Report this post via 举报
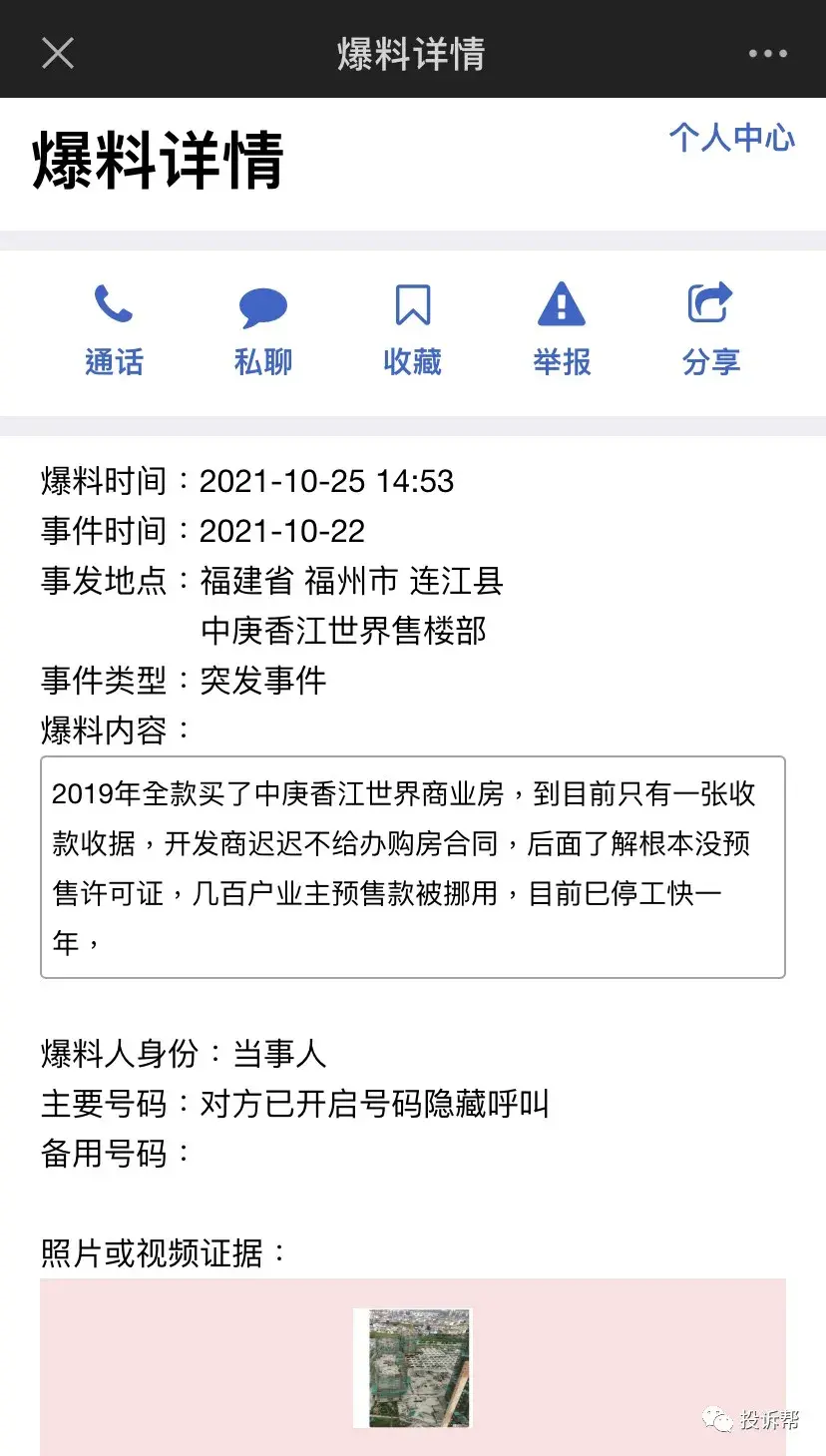 [562, 330]
